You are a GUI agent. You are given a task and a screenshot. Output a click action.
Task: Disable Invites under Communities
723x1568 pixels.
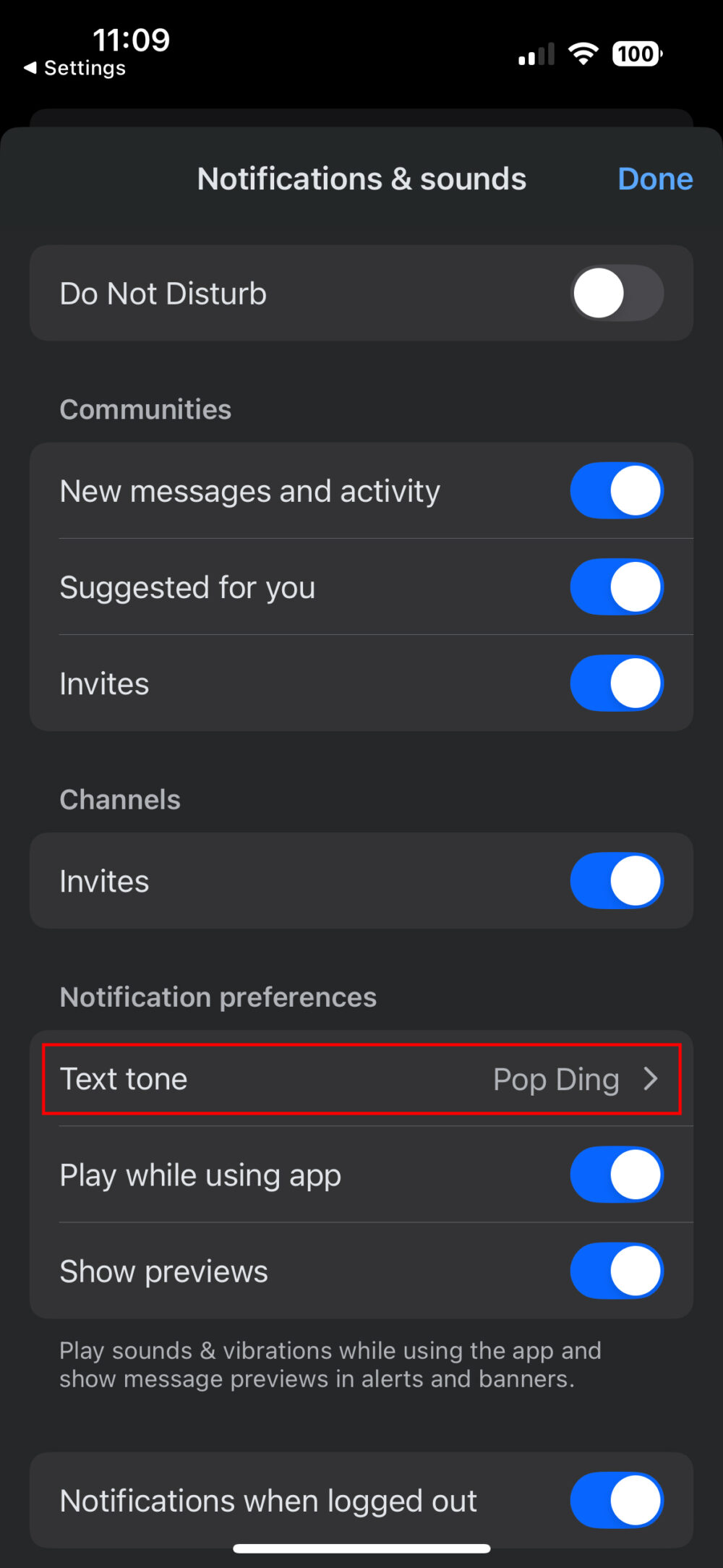point(615,683)
